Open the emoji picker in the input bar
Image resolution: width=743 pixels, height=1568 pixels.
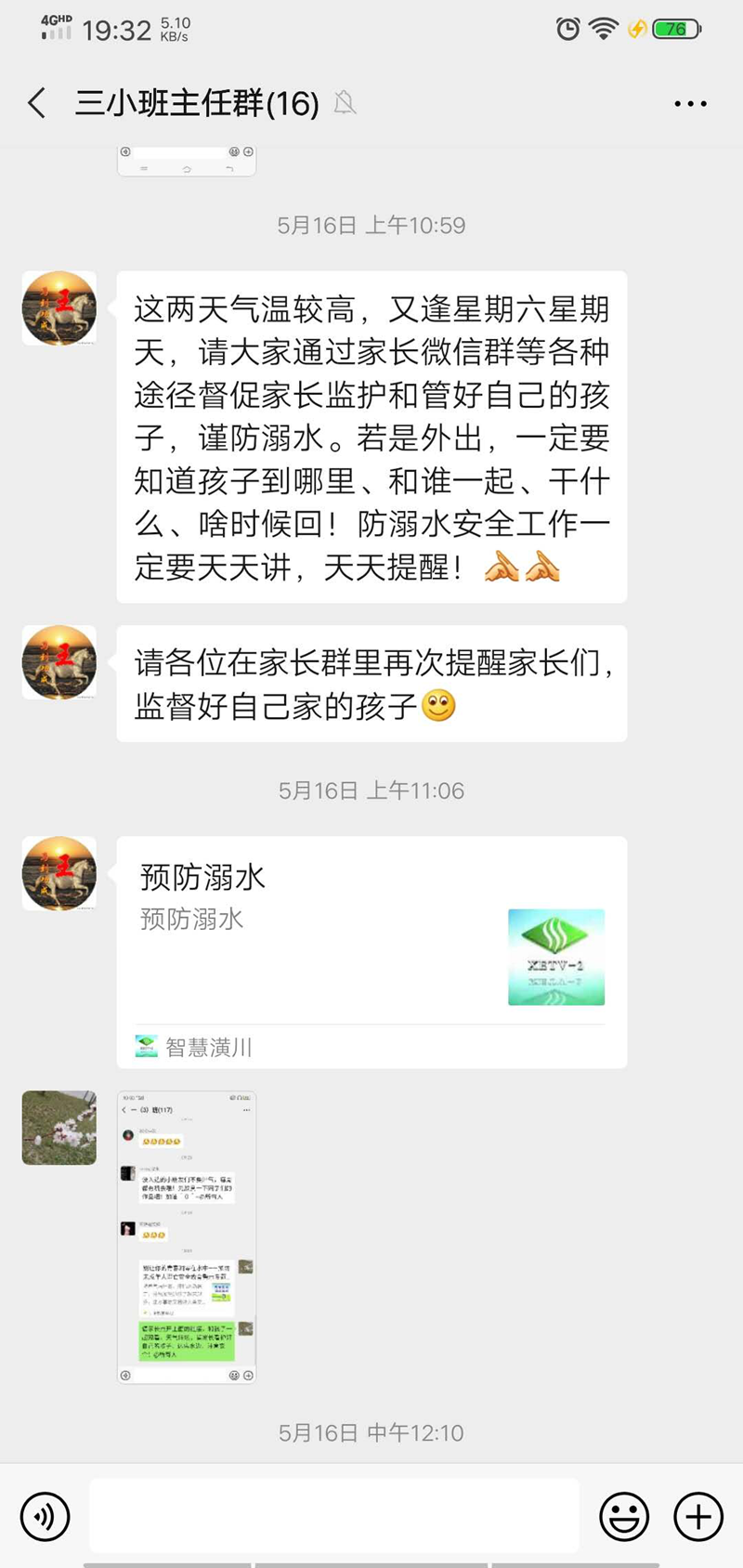tap(626, 1514)
